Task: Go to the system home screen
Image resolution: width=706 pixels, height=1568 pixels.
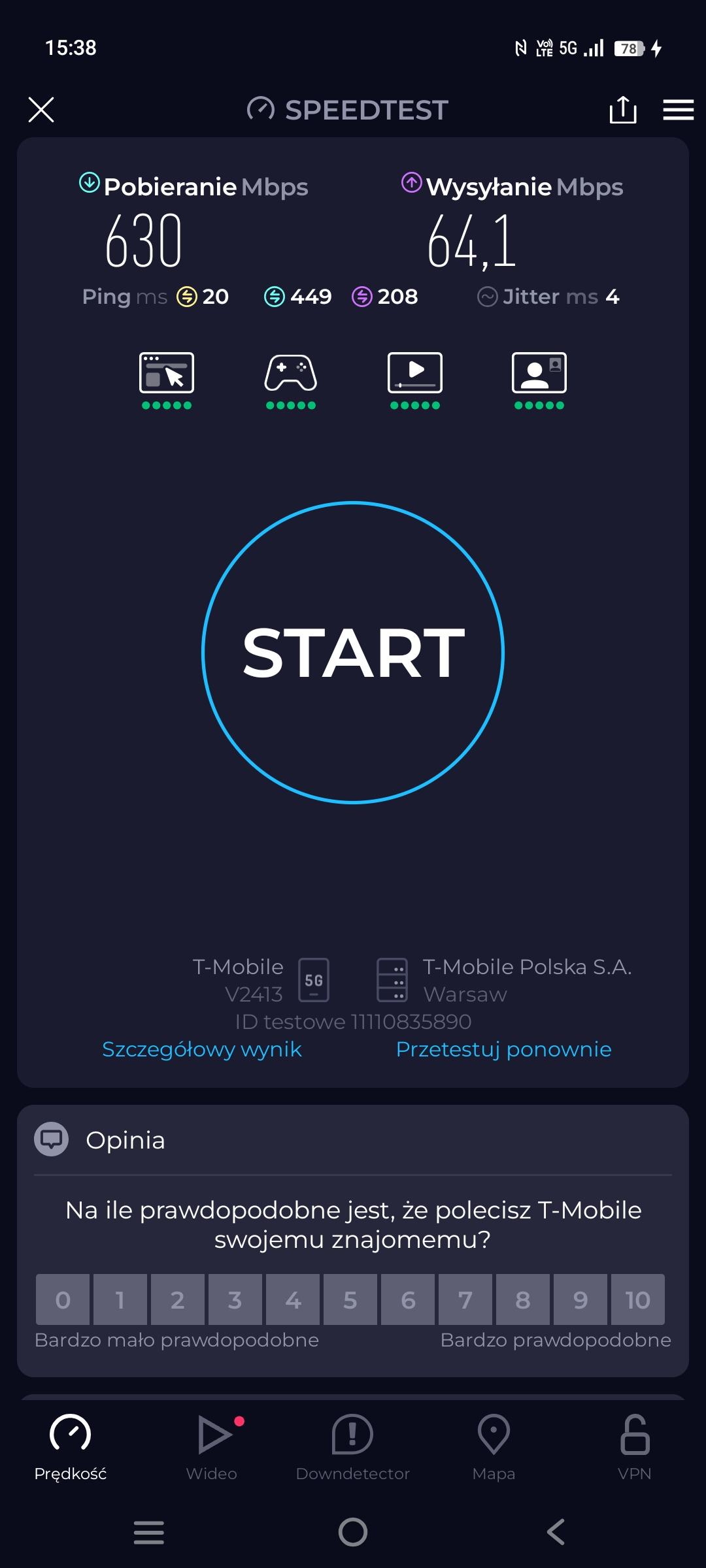Action: (x=353, y=1532)
